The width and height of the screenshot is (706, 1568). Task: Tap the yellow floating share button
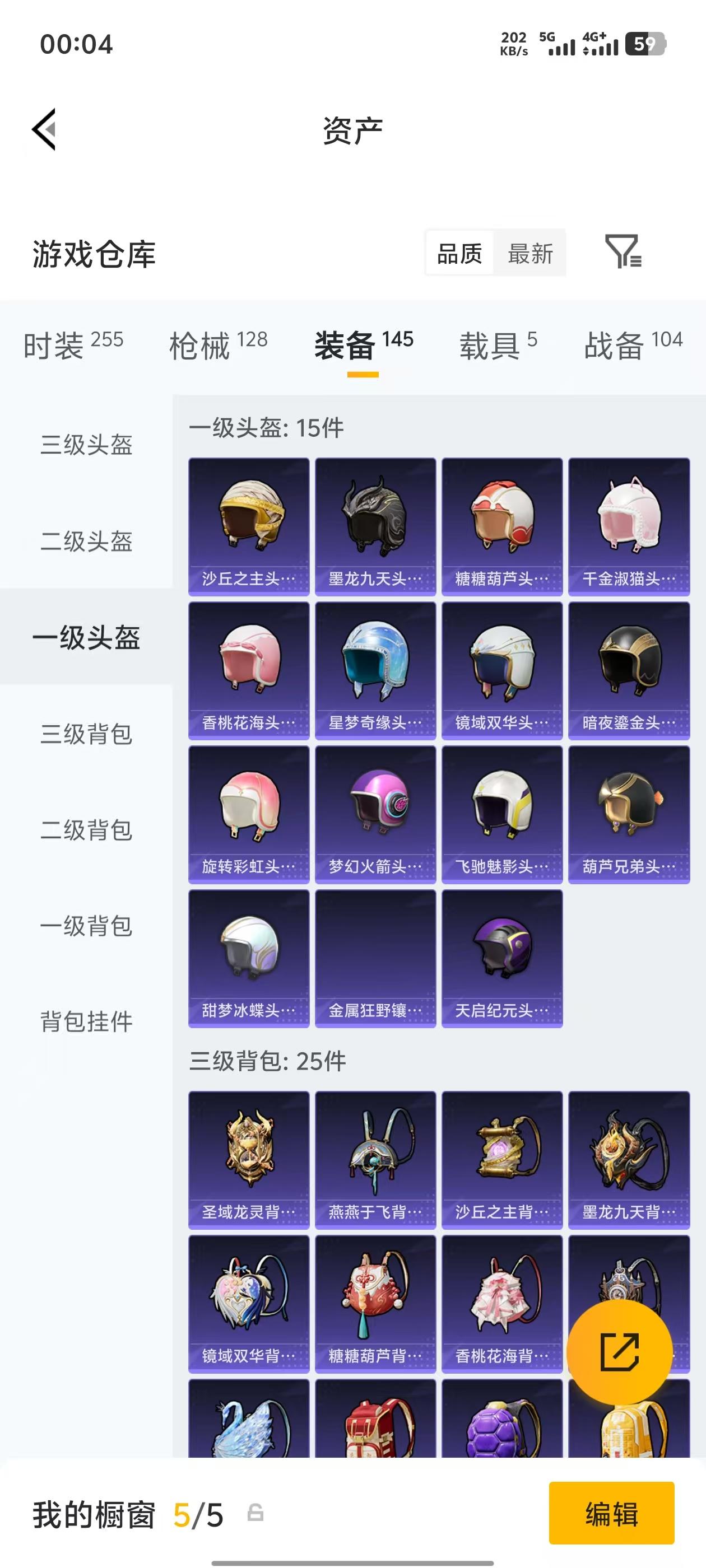620,1352
